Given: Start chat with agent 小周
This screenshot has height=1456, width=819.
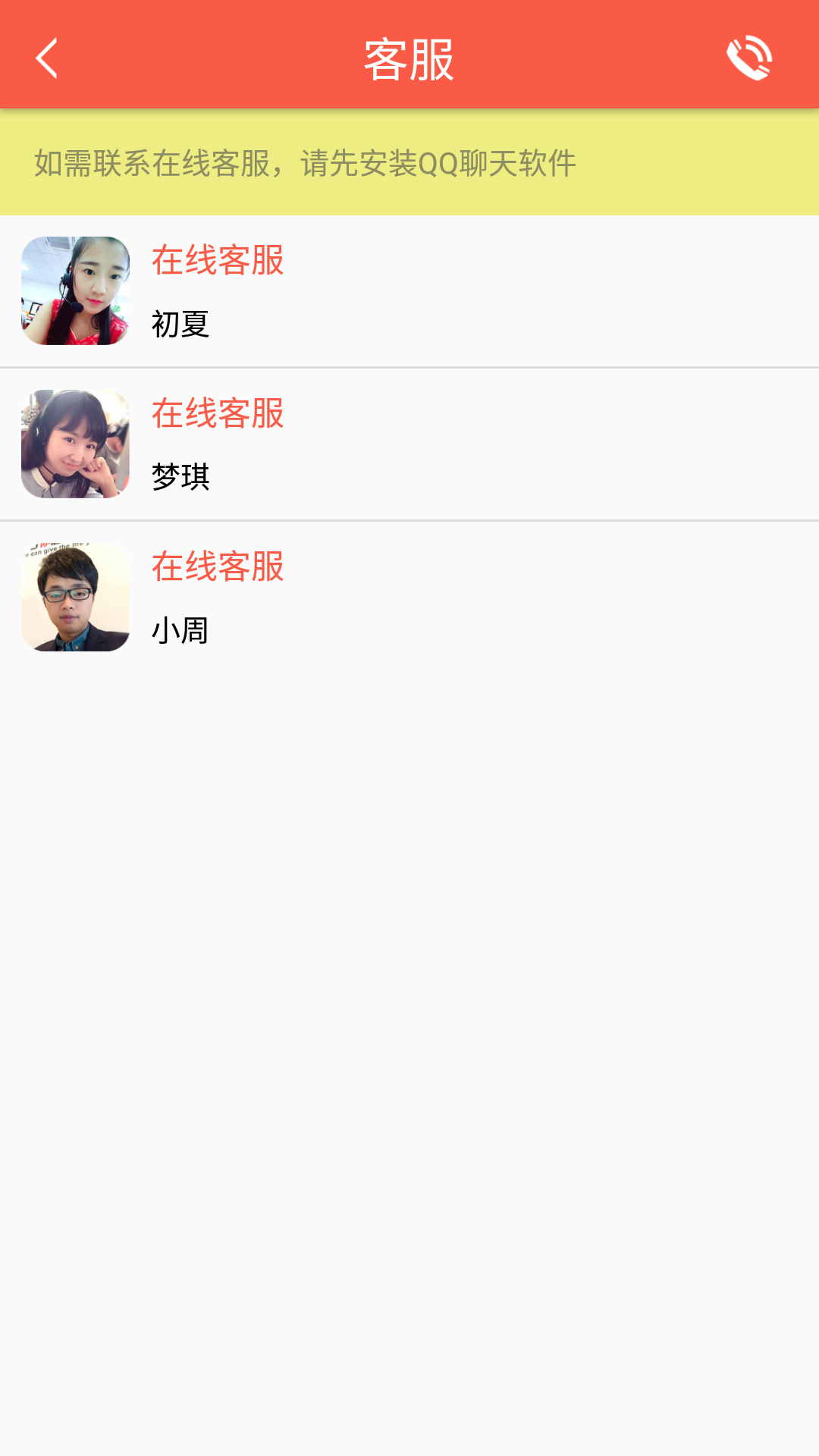Looking at the screenshot, I should [409, 598].
